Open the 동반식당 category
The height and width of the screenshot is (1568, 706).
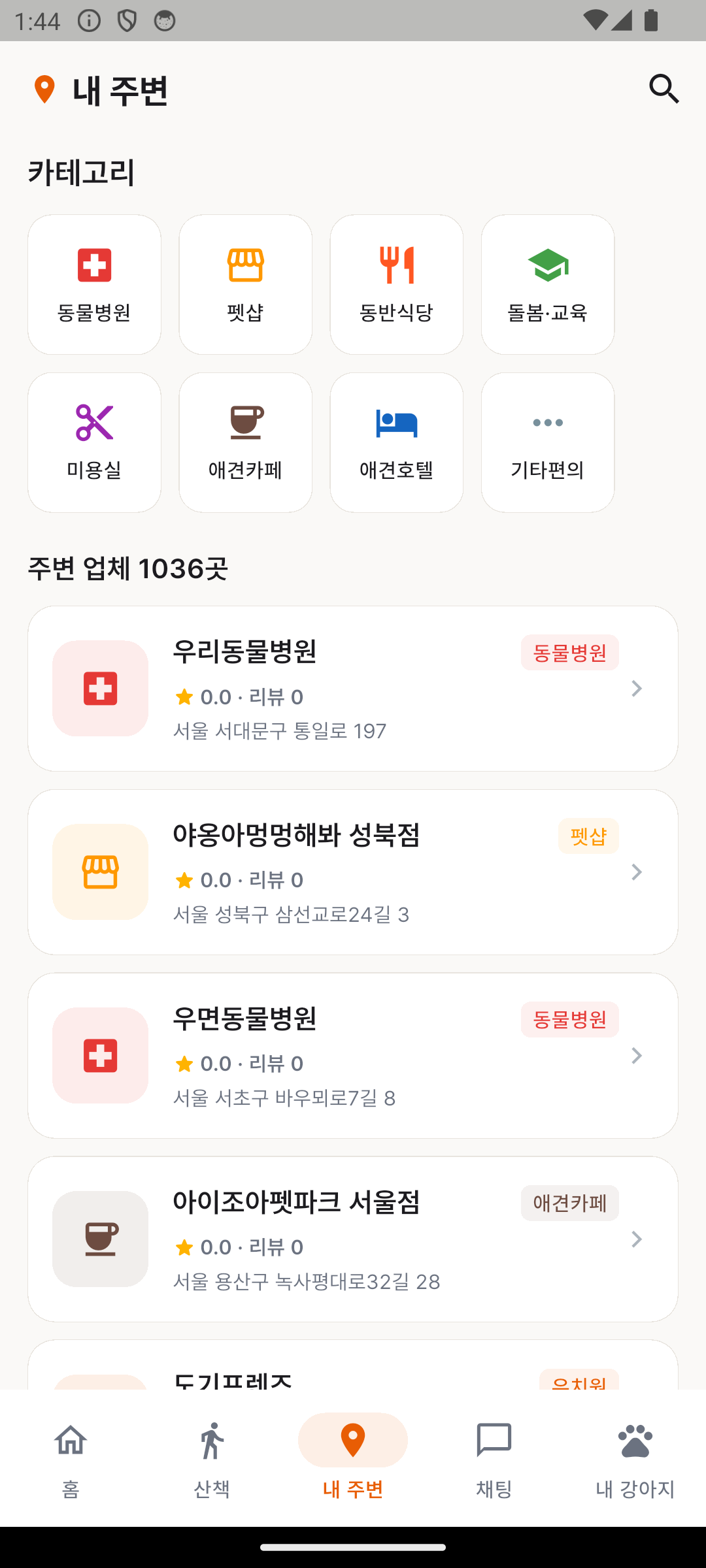coord(396,265)
